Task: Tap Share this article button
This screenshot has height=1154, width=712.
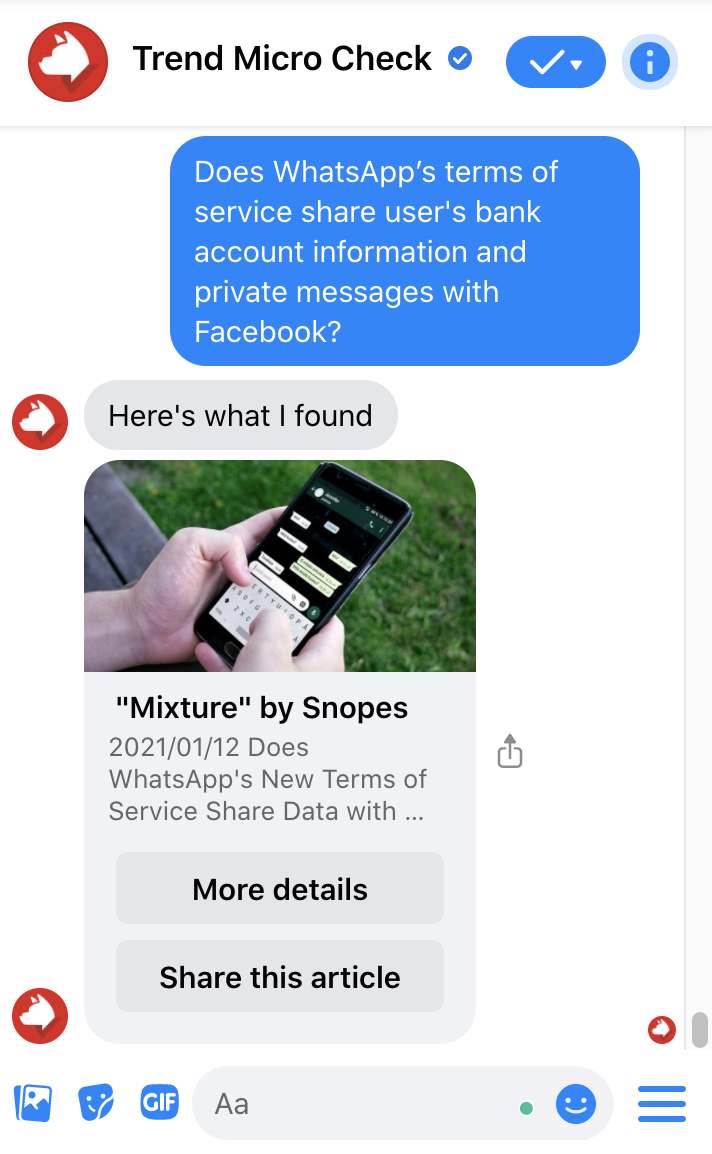Action: (x=280, y=976)
